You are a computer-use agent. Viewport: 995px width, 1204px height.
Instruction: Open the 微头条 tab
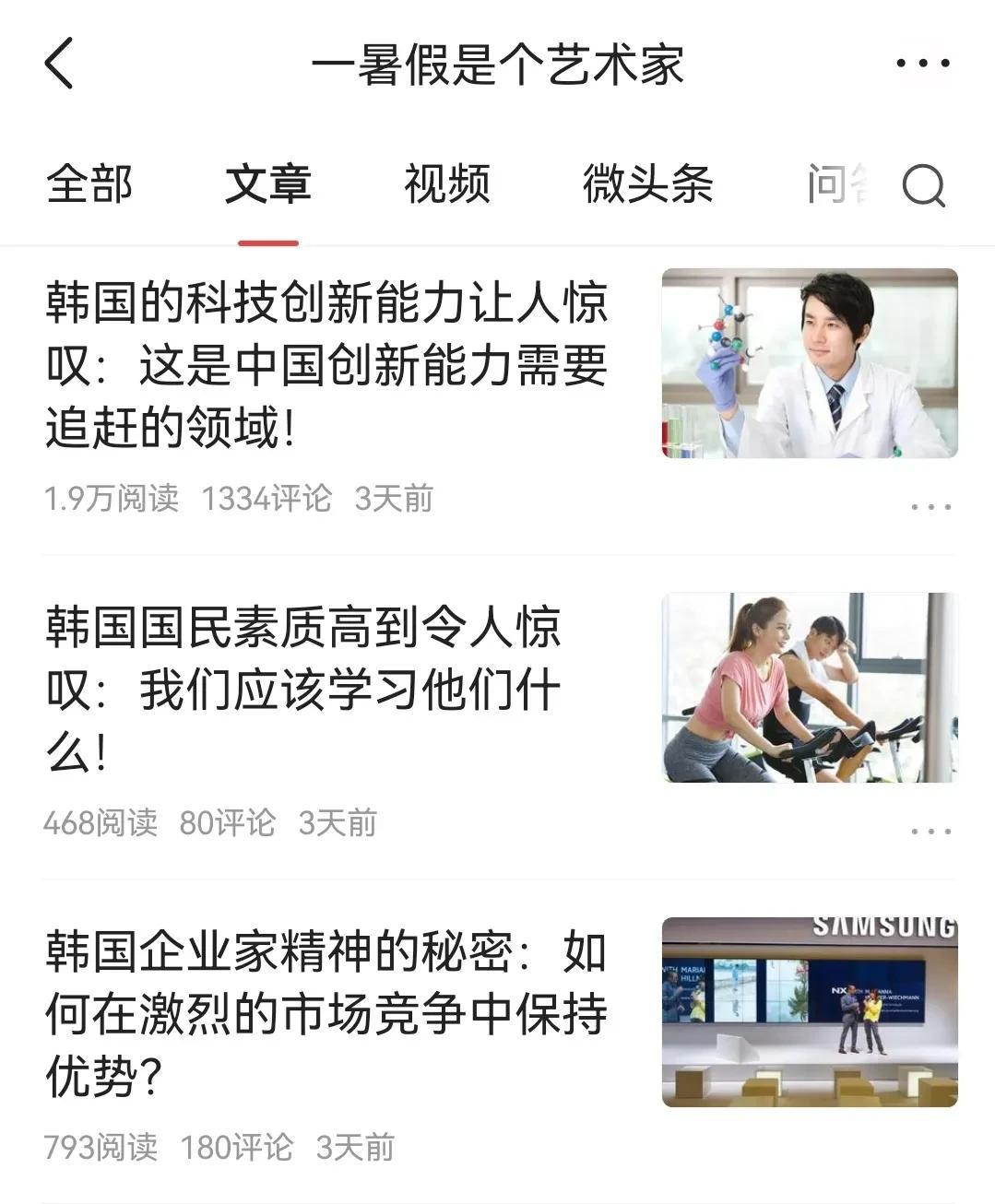tap(647, 183)
